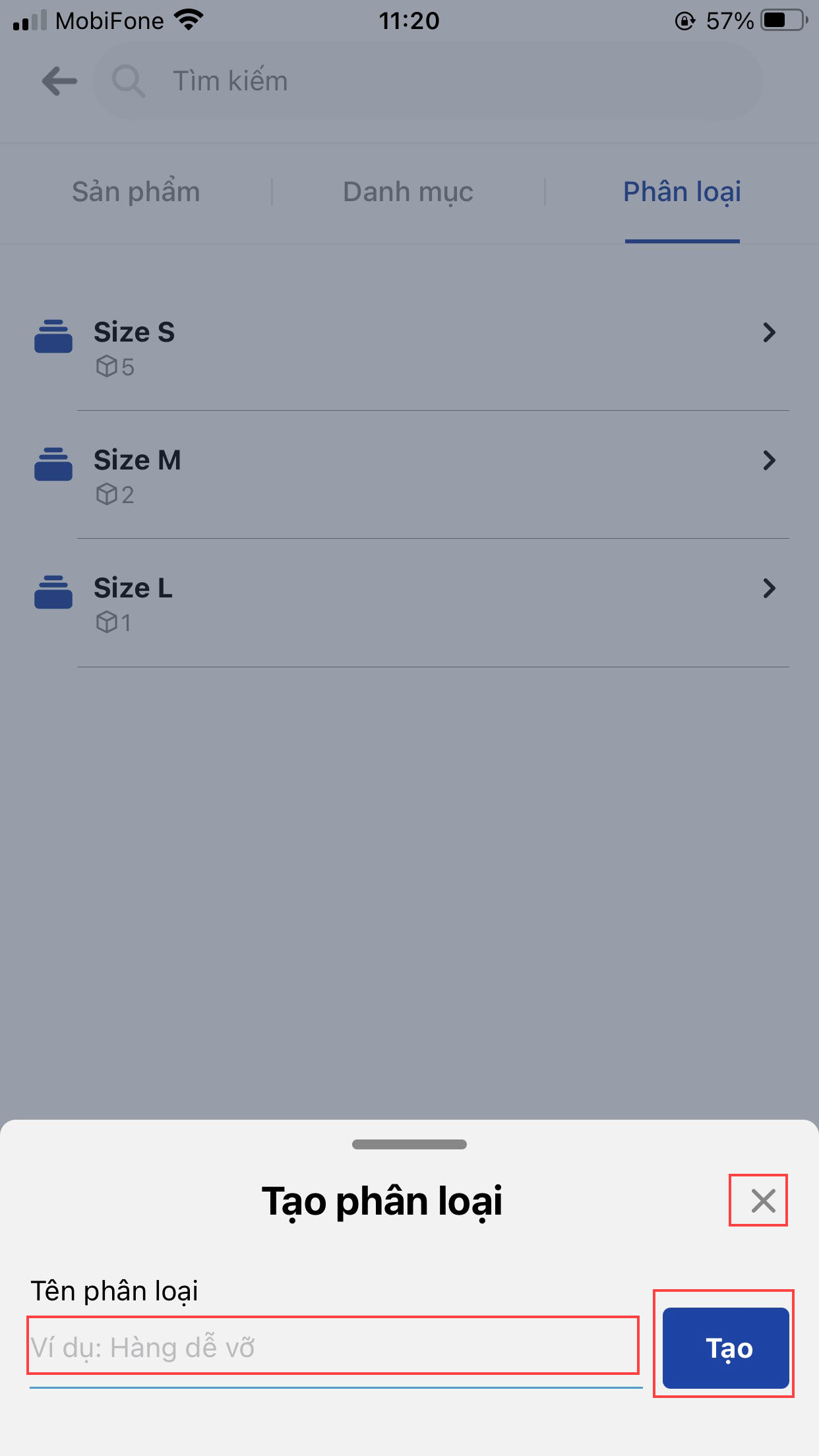The height and width of the screenshot is (1456, 819).
Task: Open the Tìm kiếm search box
Action: 429,81
